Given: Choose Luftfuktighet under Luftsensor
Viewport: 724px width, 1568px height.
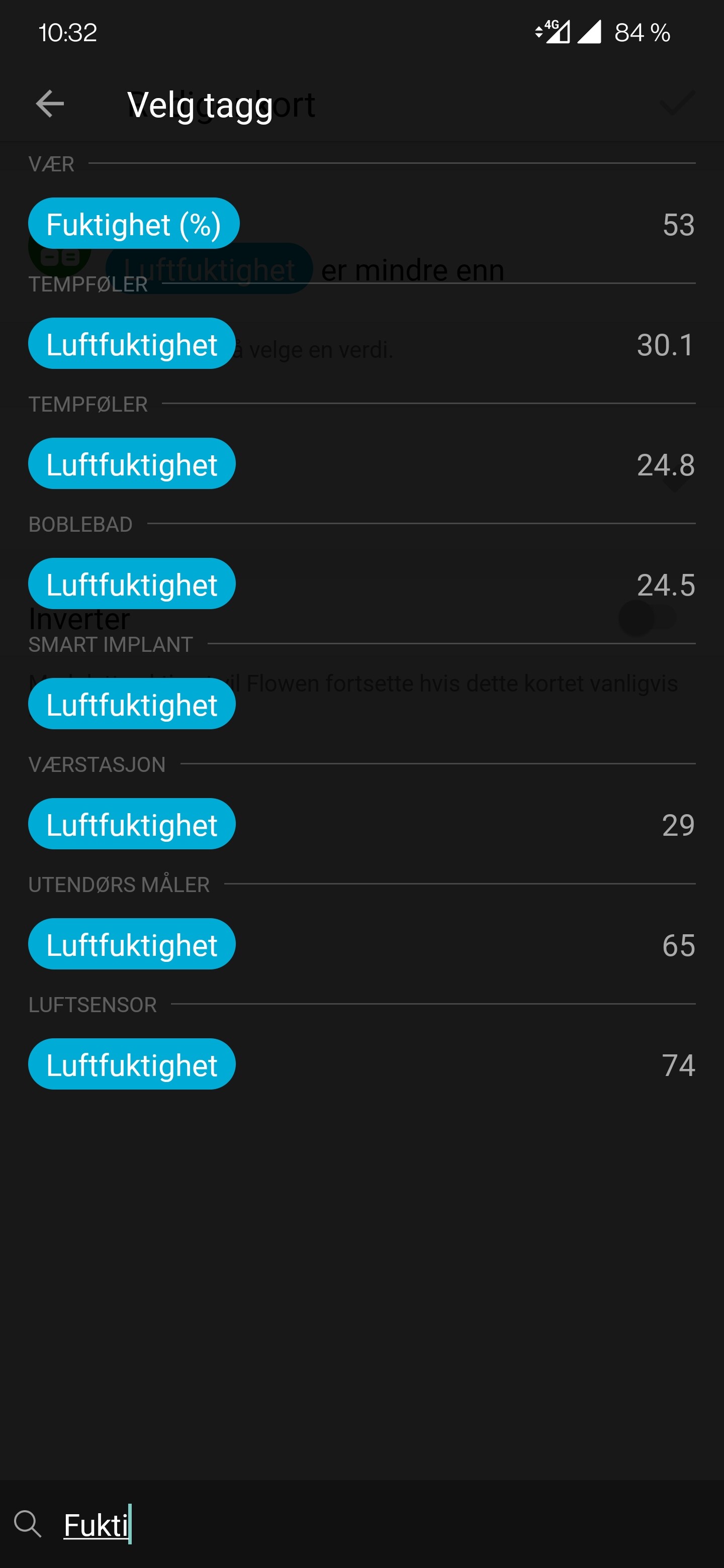Looking at the screenshot, I should [x=132, y=1064].
